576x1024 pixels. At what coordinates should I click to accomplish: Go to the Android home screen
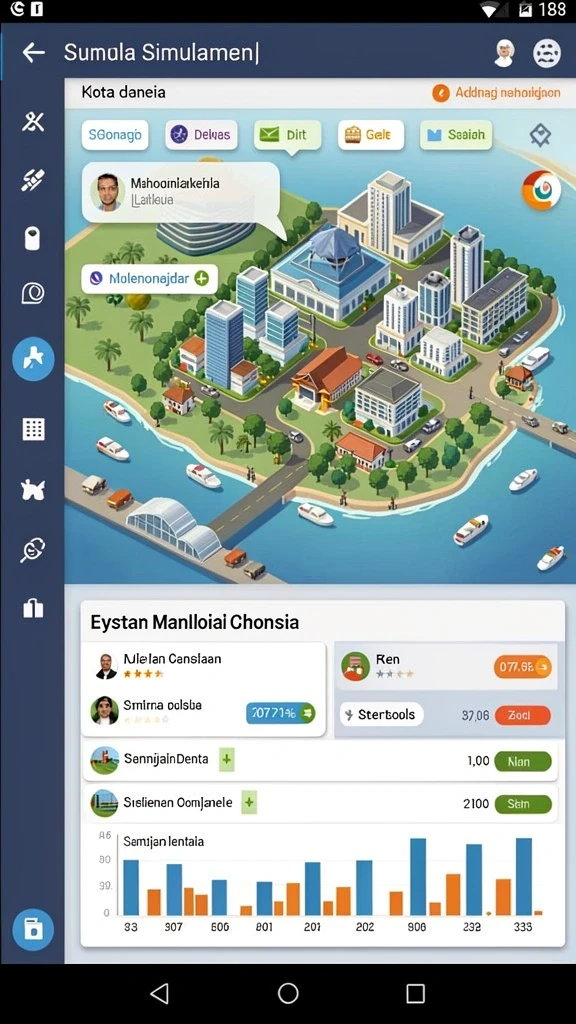pos(288,993)
